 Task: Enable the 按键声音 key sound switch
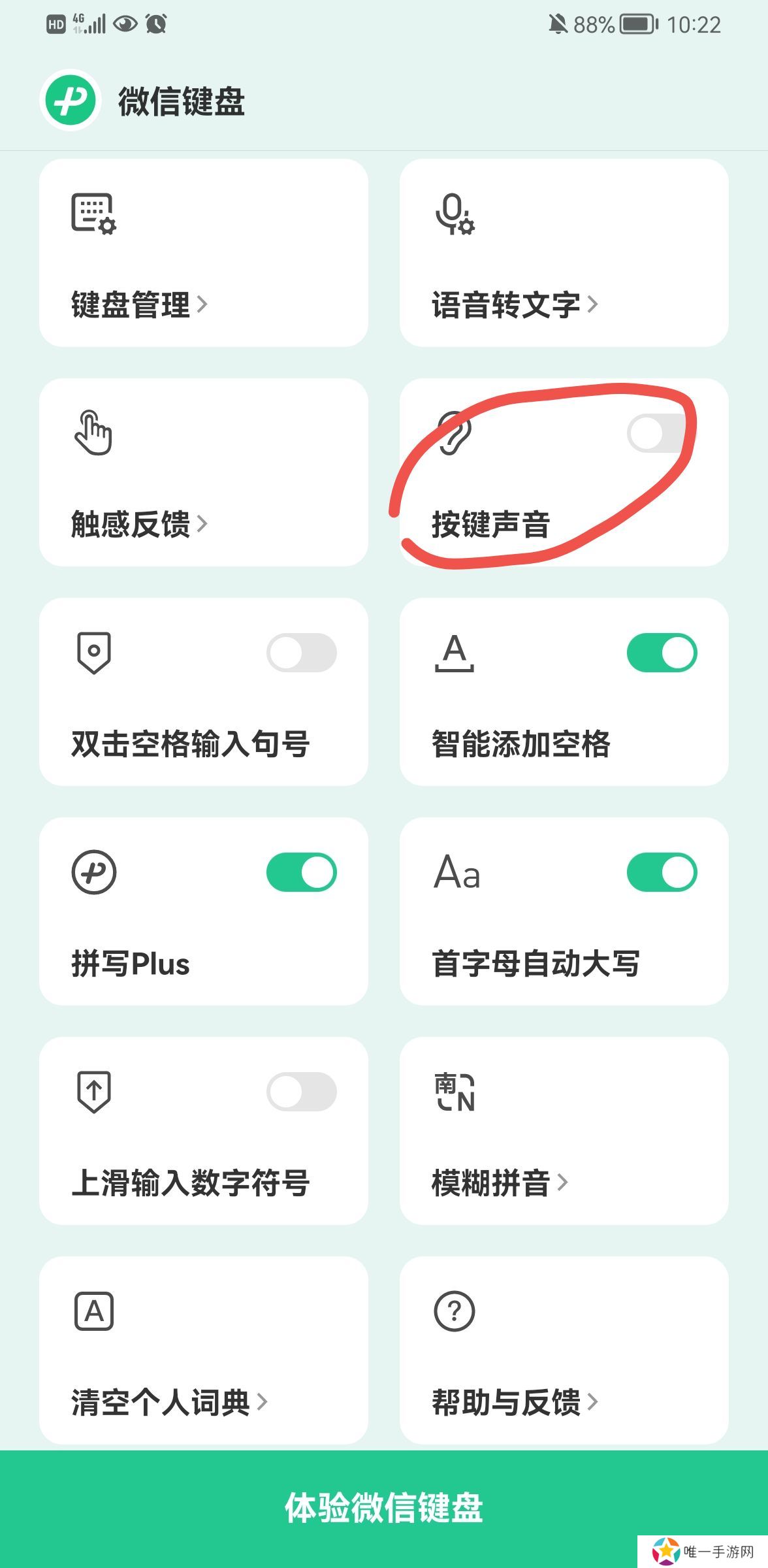point(661,433)
